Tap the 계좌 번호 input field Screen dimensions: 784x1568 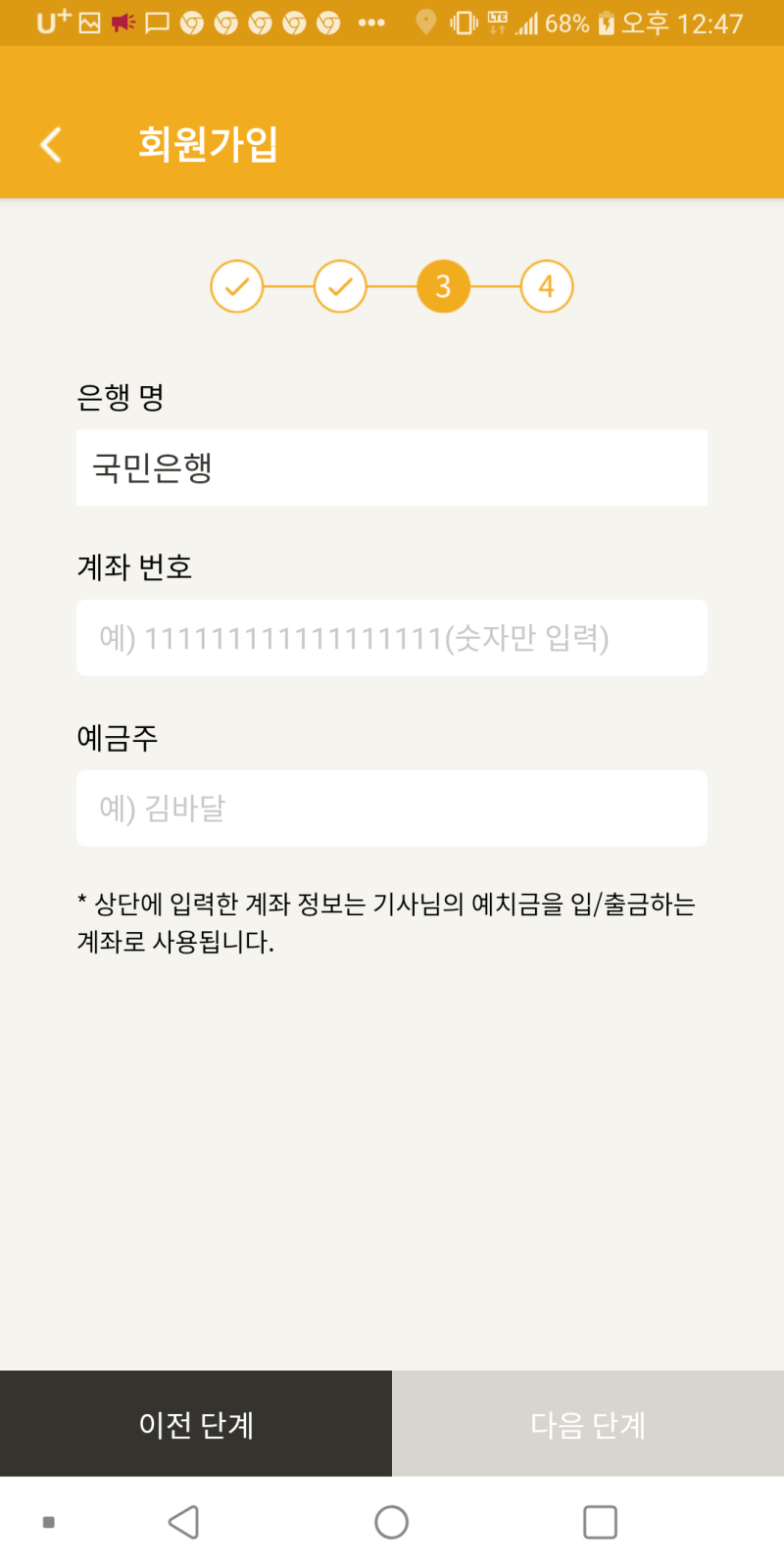pos(392,638)
